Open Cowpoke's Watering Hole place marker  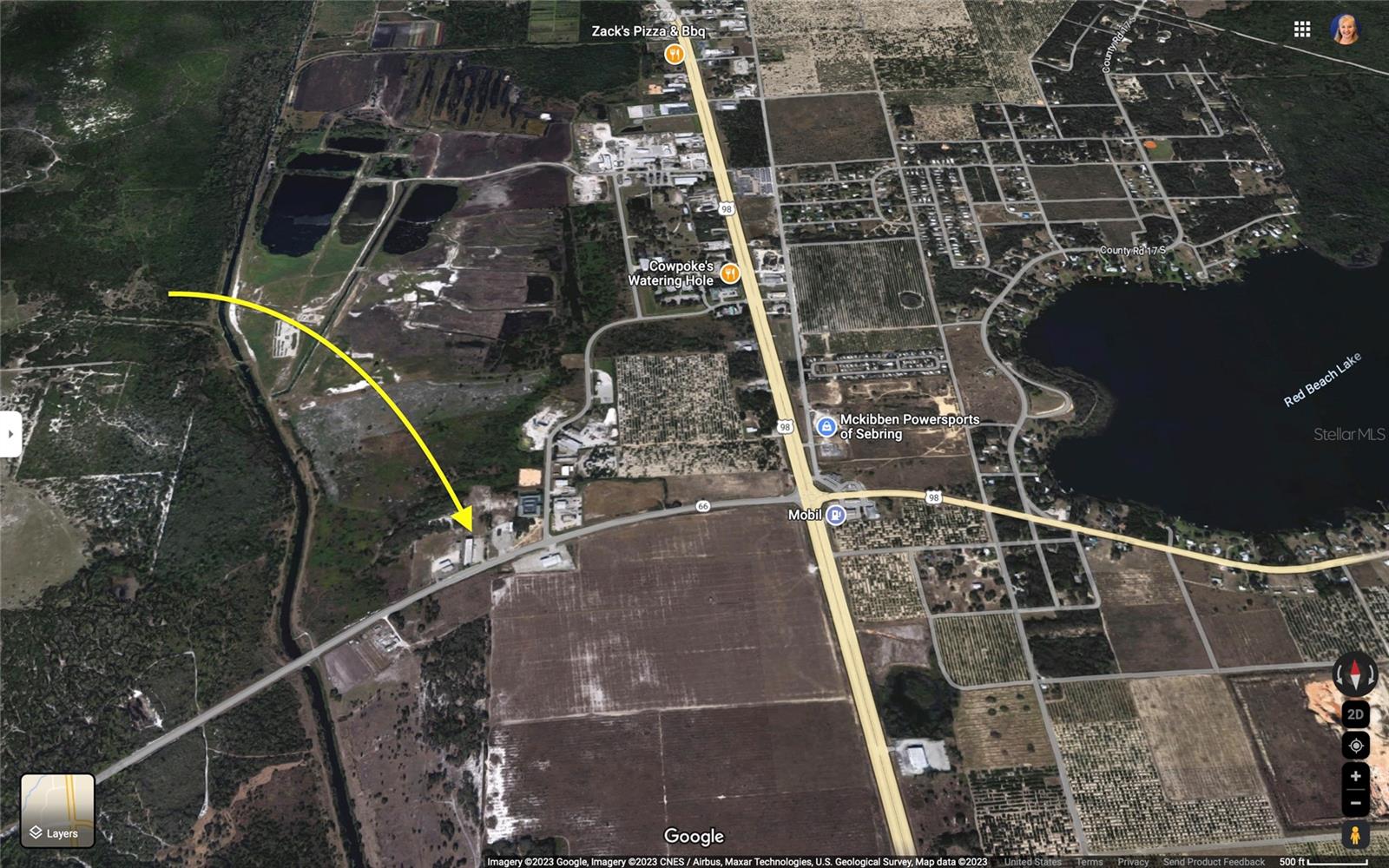click(x=730, y=274)
